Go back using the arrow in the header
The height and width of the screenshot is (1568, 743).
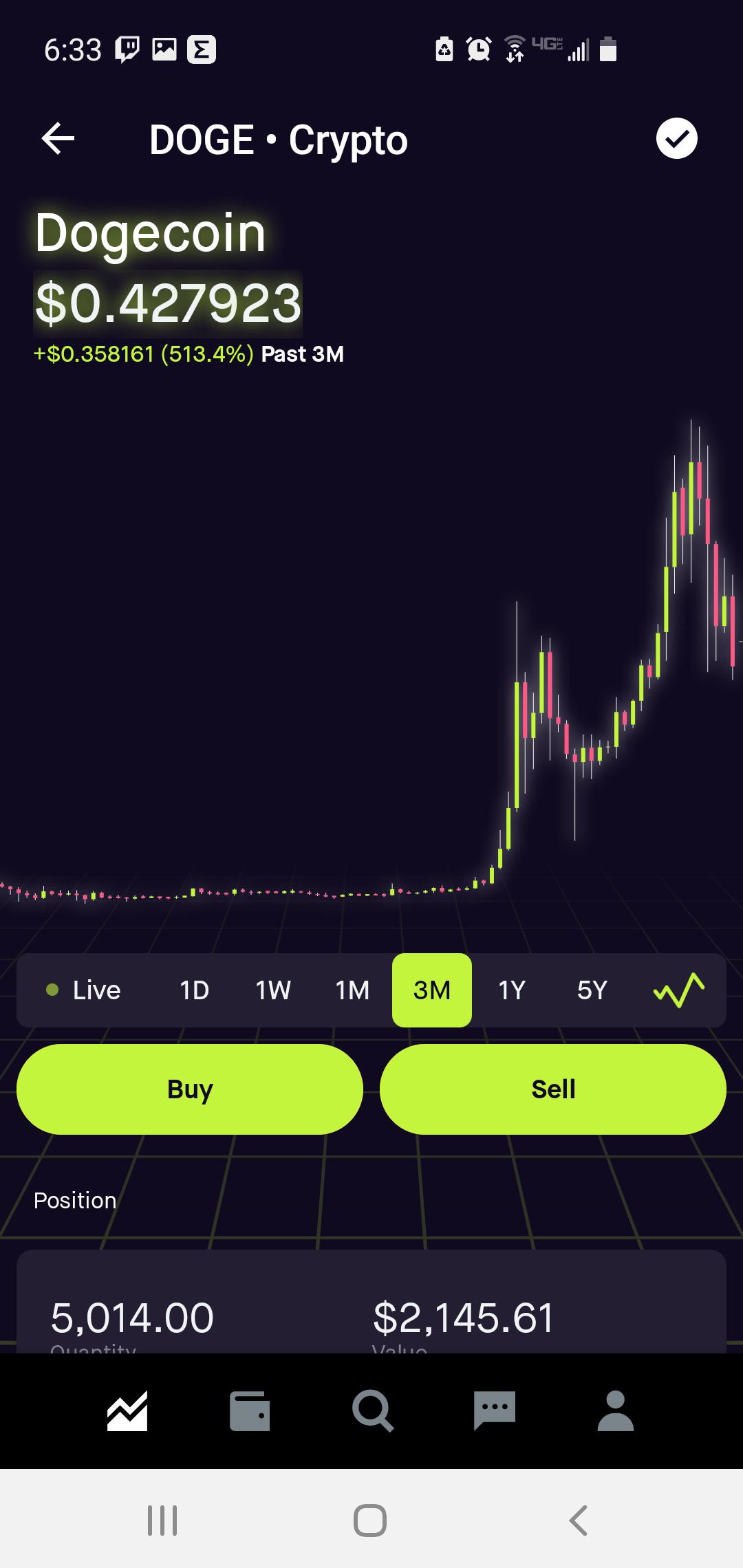click(58, 138)
